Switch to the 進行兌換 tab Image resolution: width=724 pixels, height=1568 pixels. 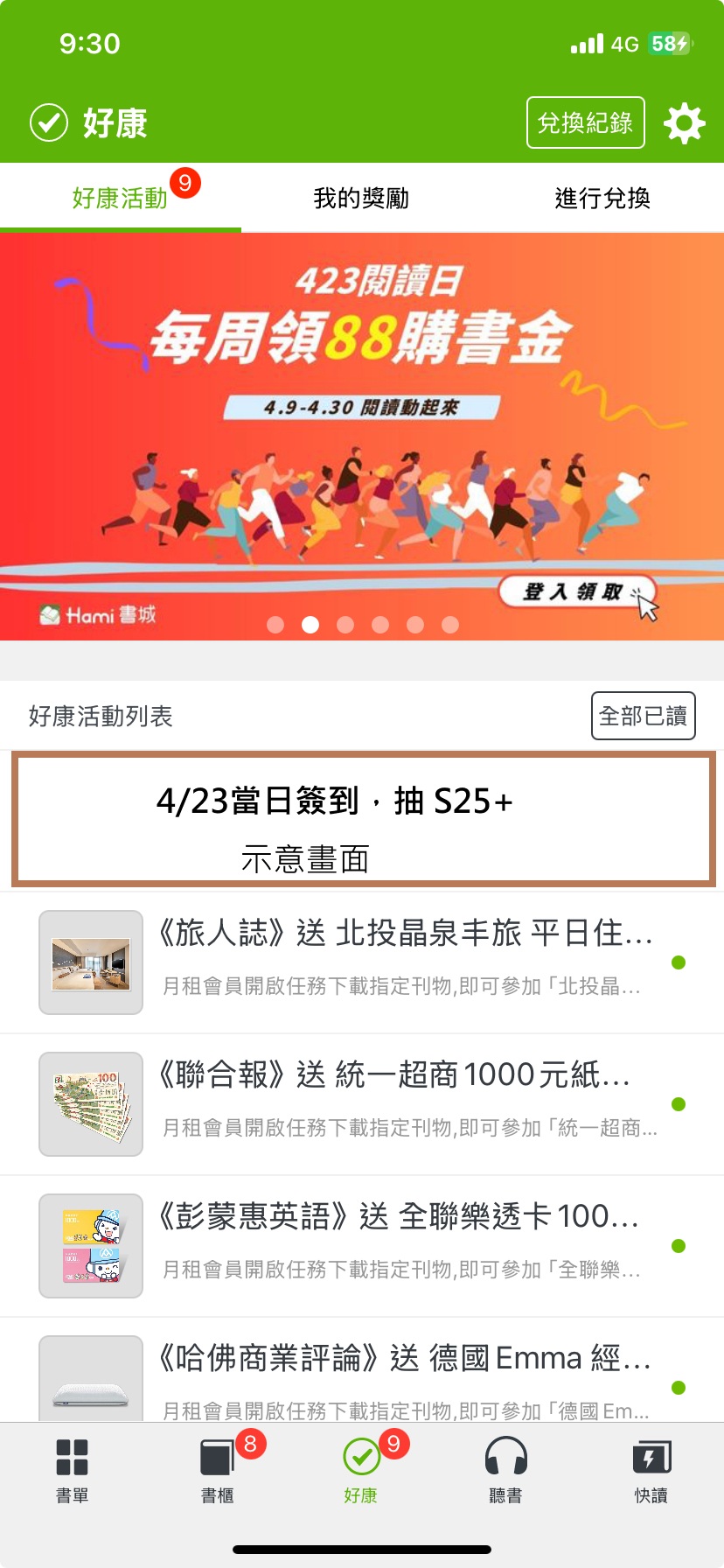tap(602, 199)
